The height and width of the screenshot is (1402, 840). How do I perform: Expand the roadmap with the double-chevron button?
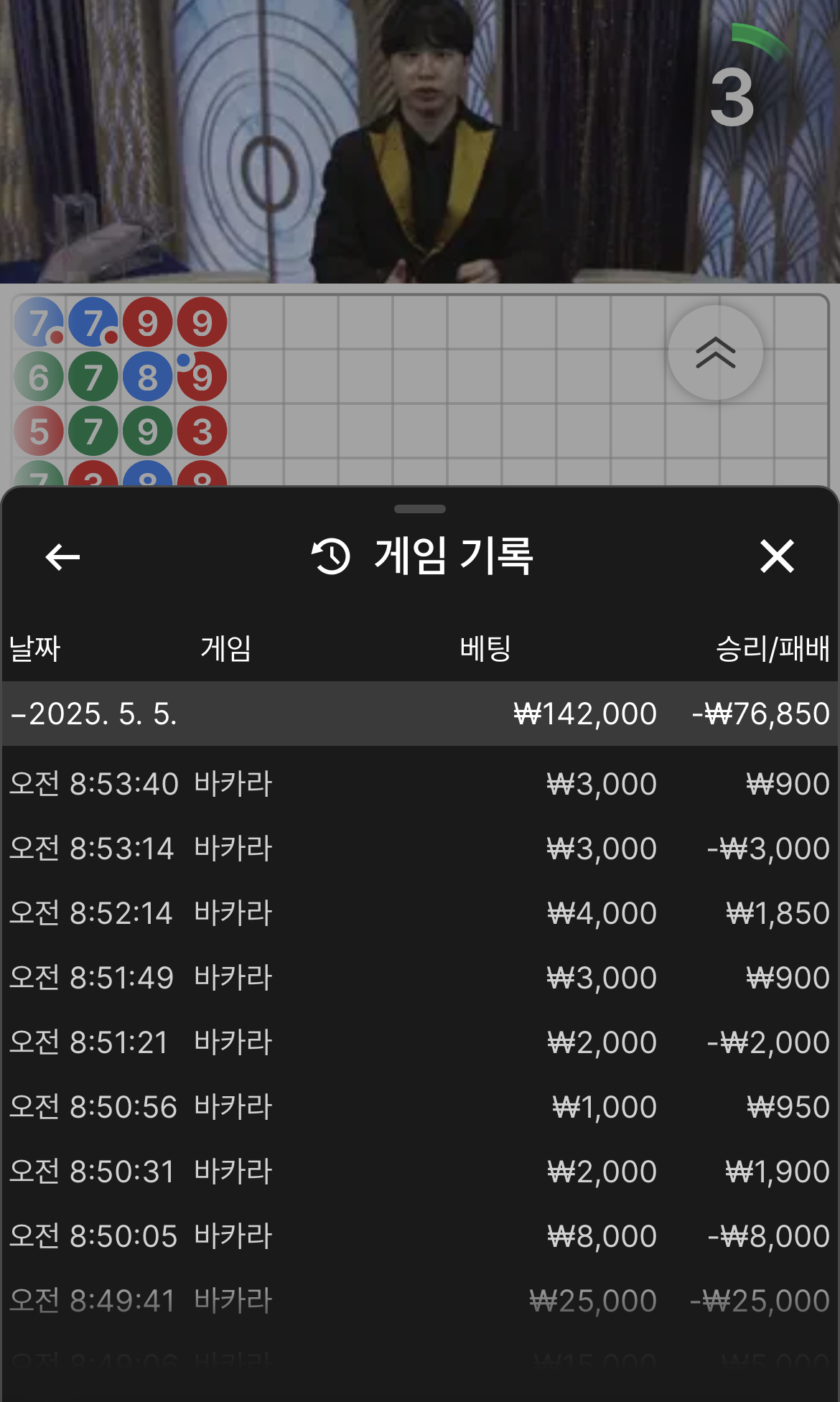point(715,352)
